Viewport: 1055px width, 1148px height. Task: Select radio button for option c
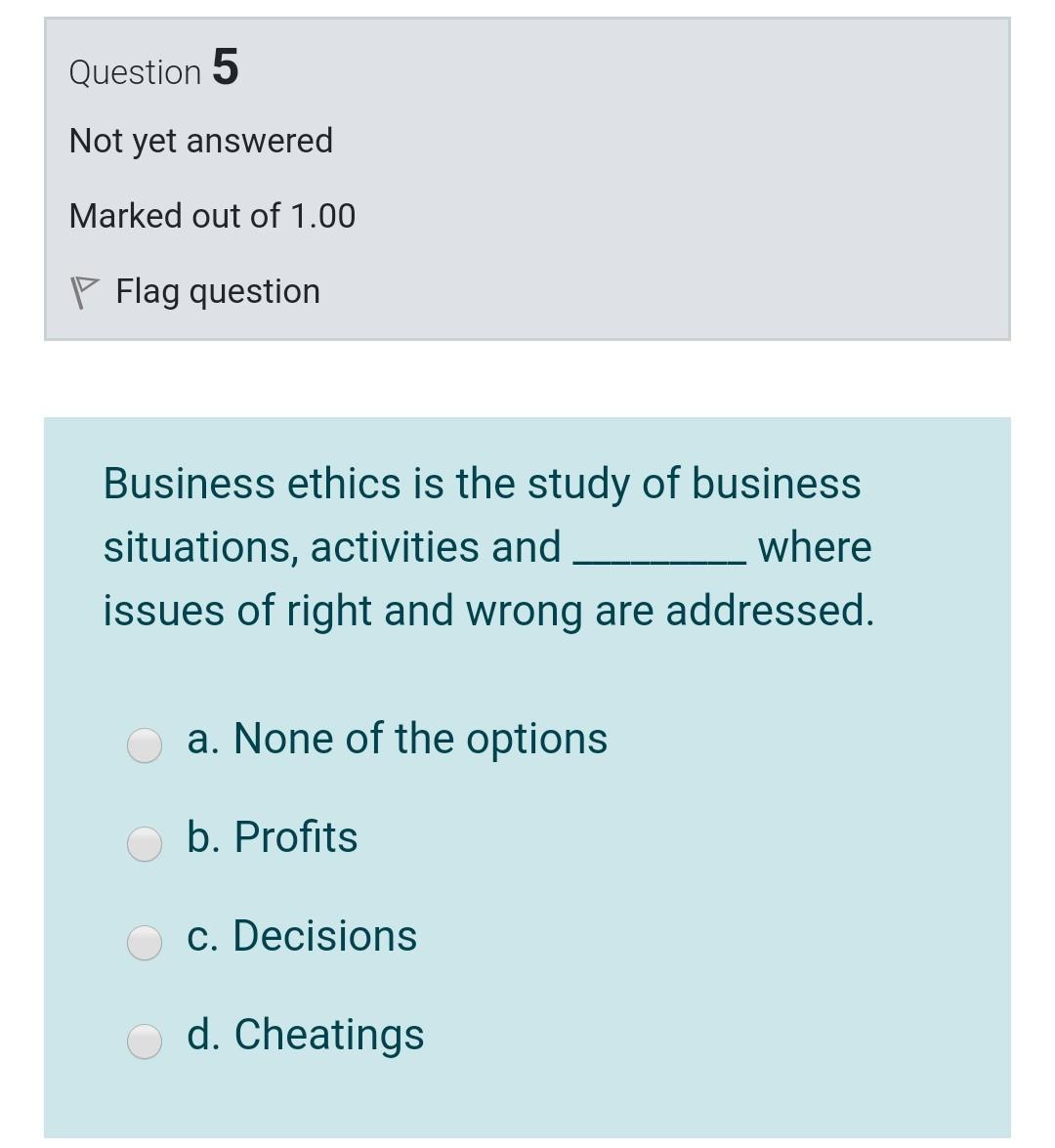coord(144,943)
